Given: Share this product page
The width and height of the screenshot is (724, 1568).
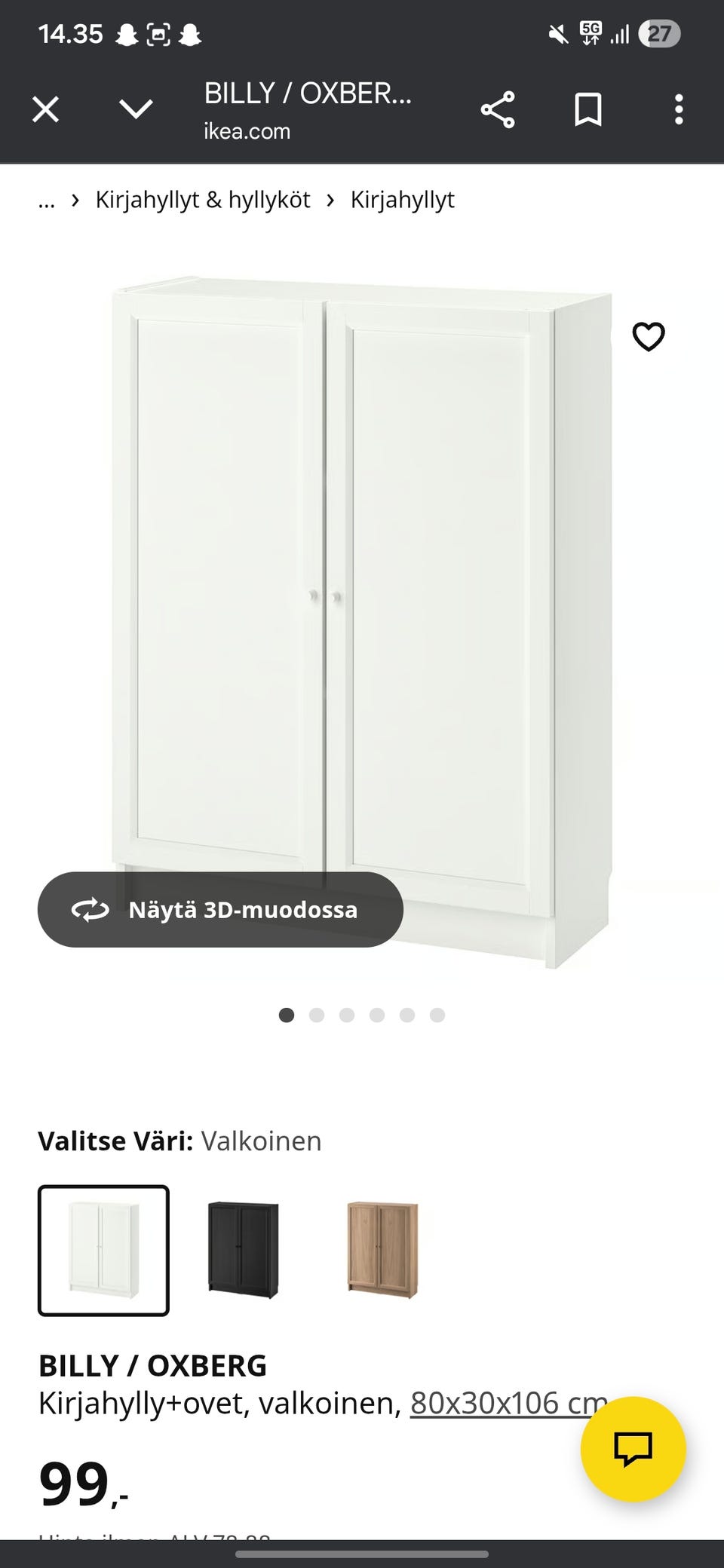Looking at the screenshot, I should pyautogui.click(x=499, y=110).
